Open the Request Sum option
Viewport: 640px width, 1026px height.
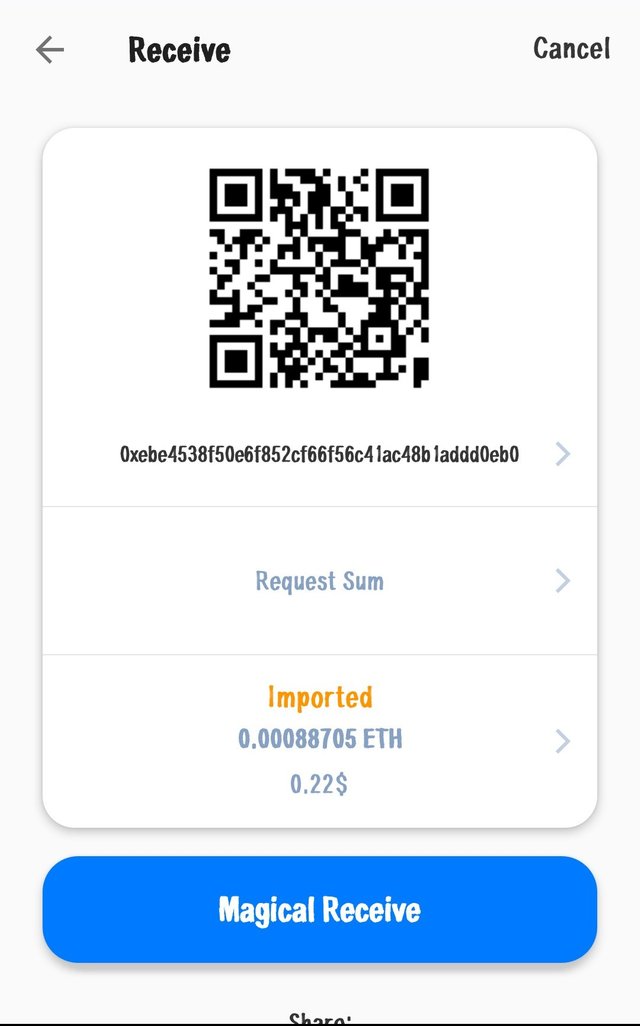(x=320, y=581)
